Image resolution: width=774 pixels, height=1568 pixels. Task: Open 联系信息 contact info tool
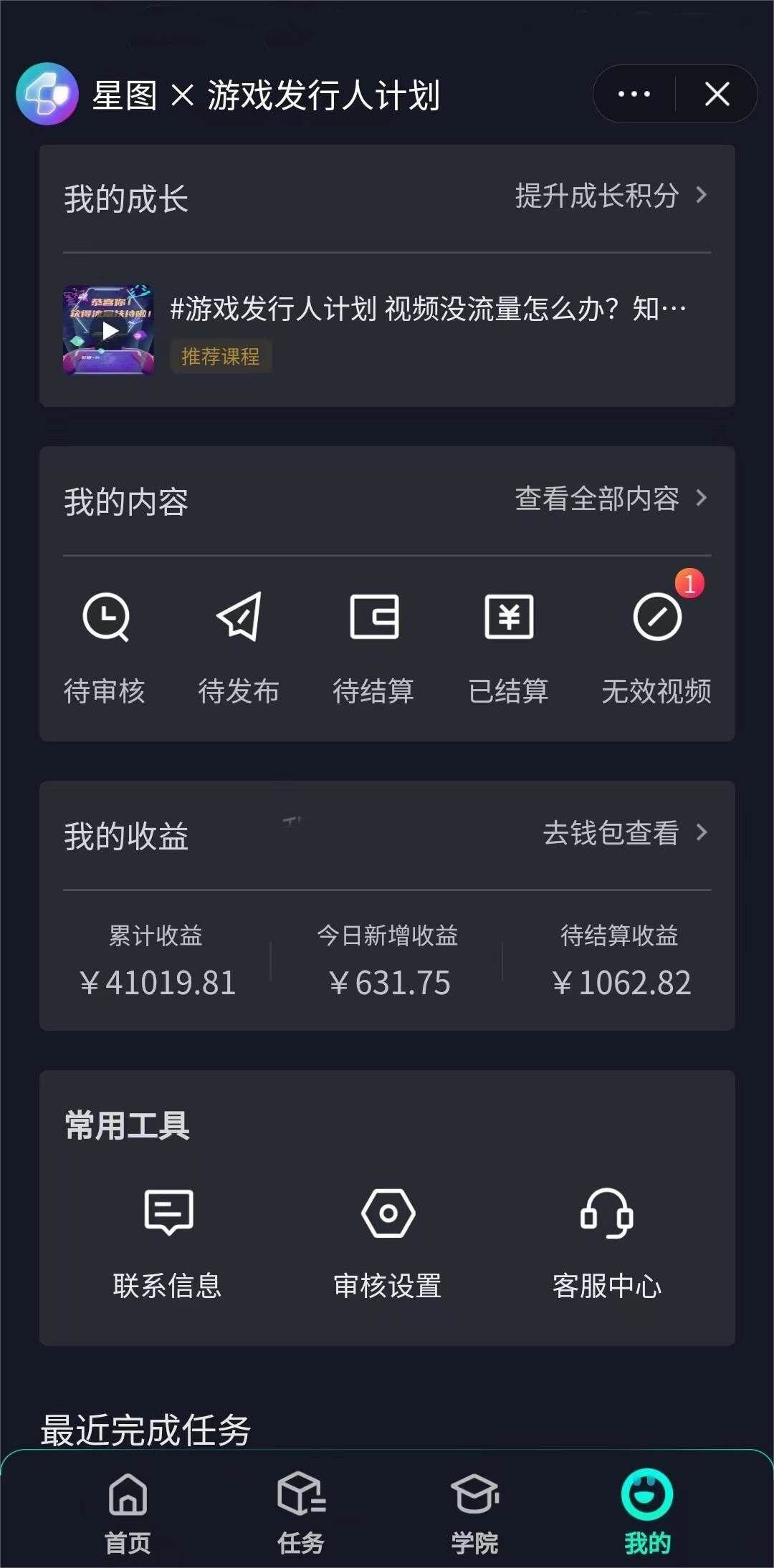coord(167,1239)
